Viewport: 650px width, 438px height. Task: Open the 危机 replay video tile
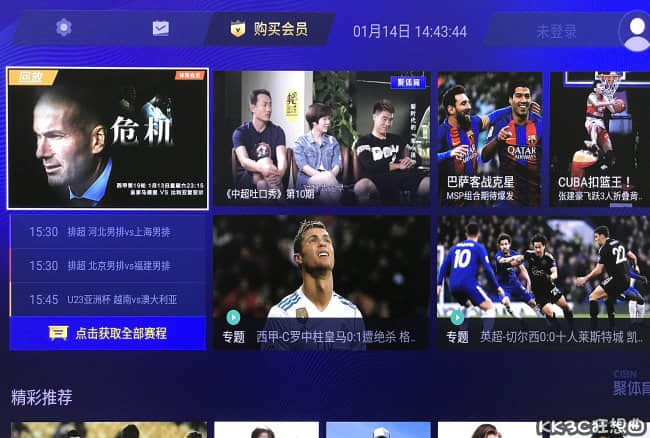107,138
